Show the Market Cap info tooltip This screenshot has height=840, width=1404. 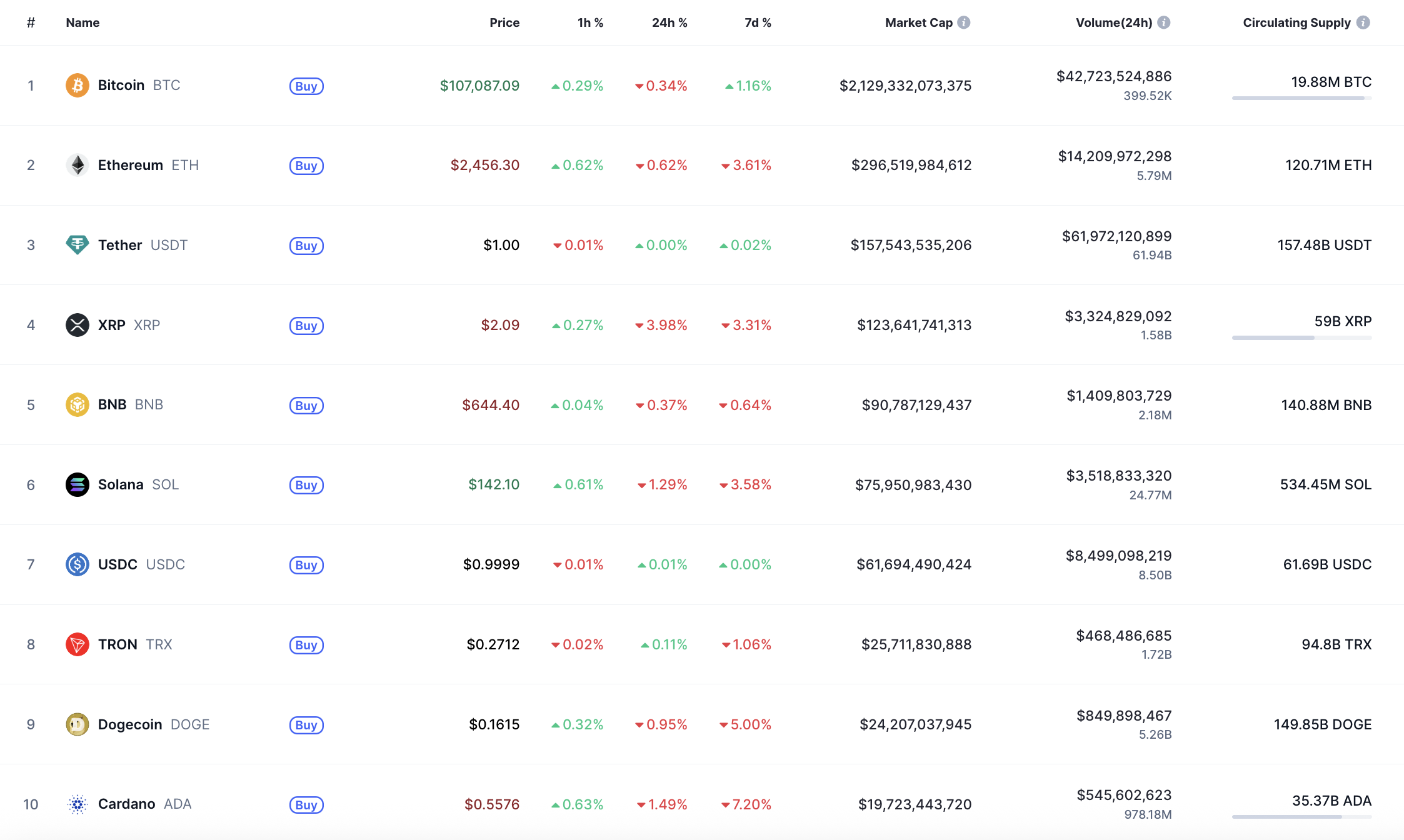point(964,22)
